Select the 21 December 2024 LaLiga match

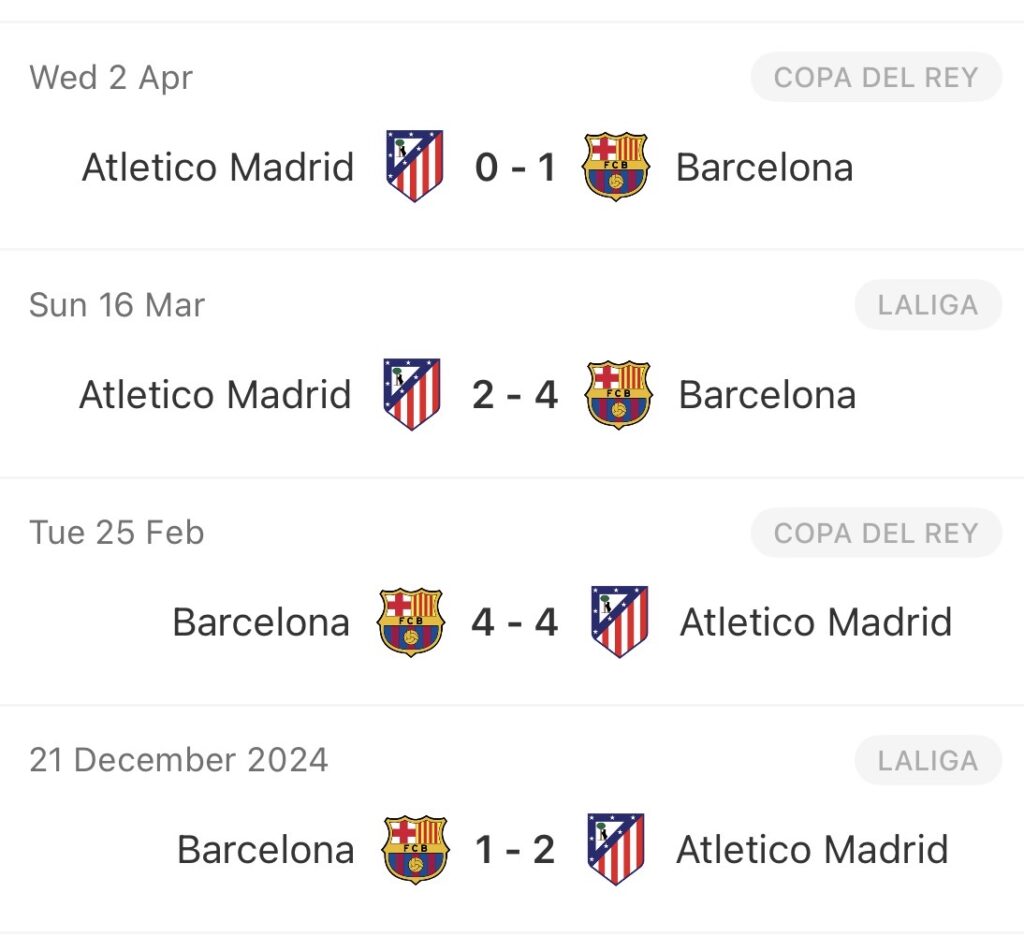(514, 850)
